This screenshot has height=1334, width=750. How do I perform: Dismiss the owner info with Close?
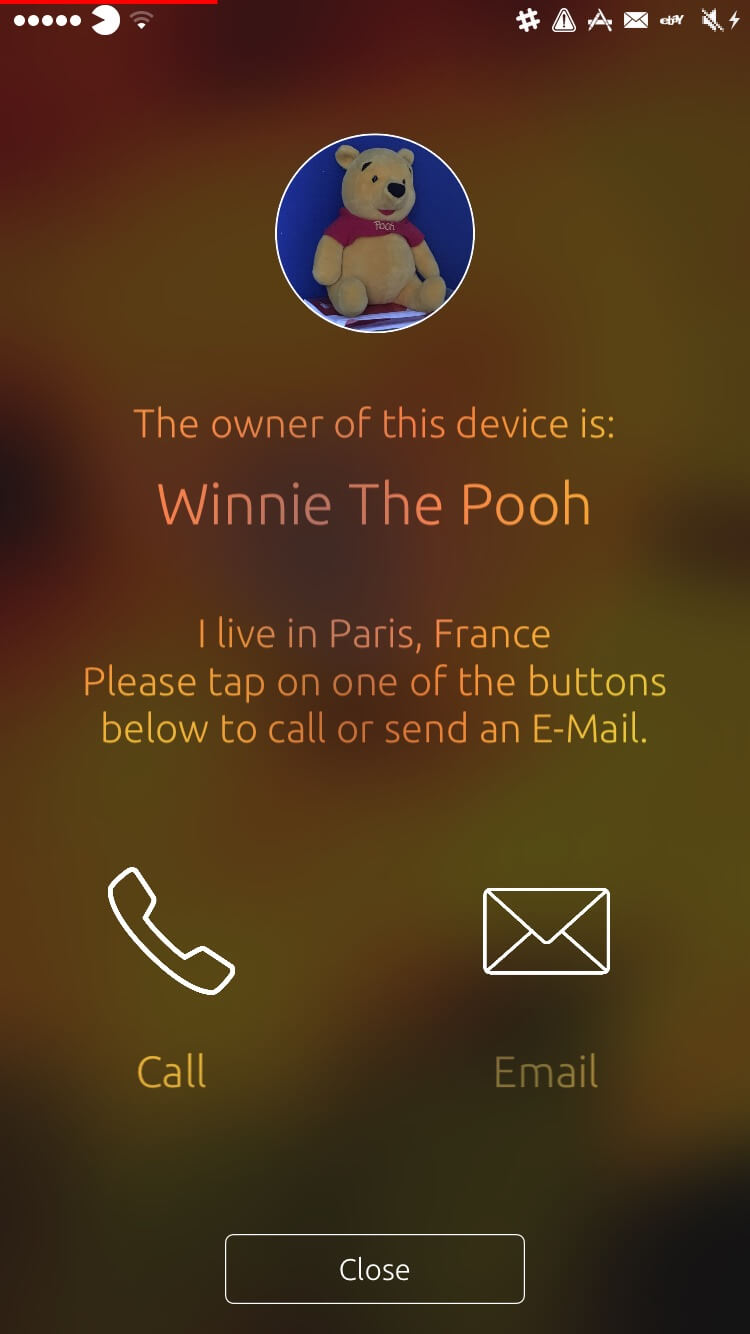click(374, 1269)
